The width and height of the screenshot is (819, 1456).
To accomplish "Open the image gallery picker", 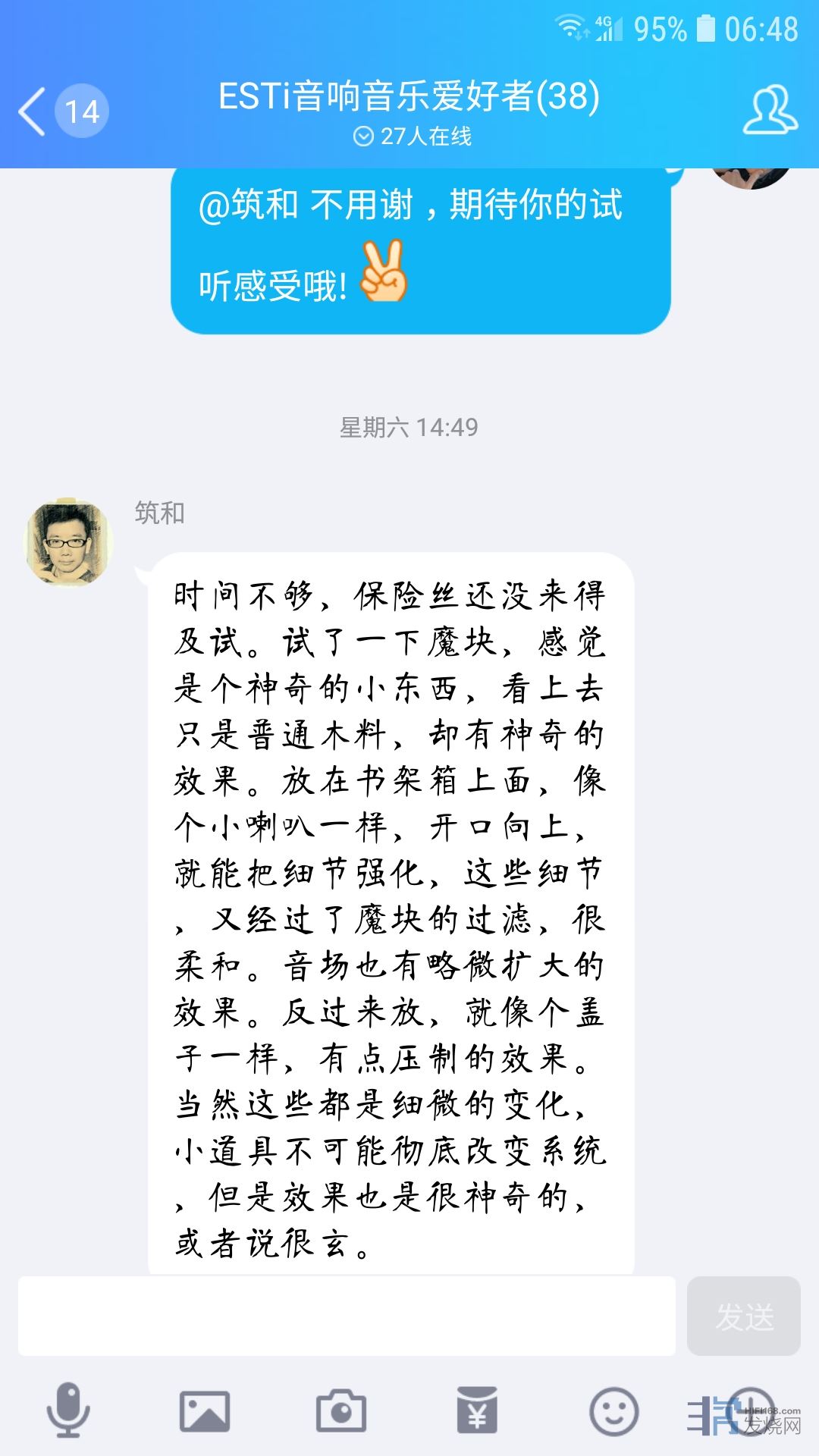I will 205,1411.
